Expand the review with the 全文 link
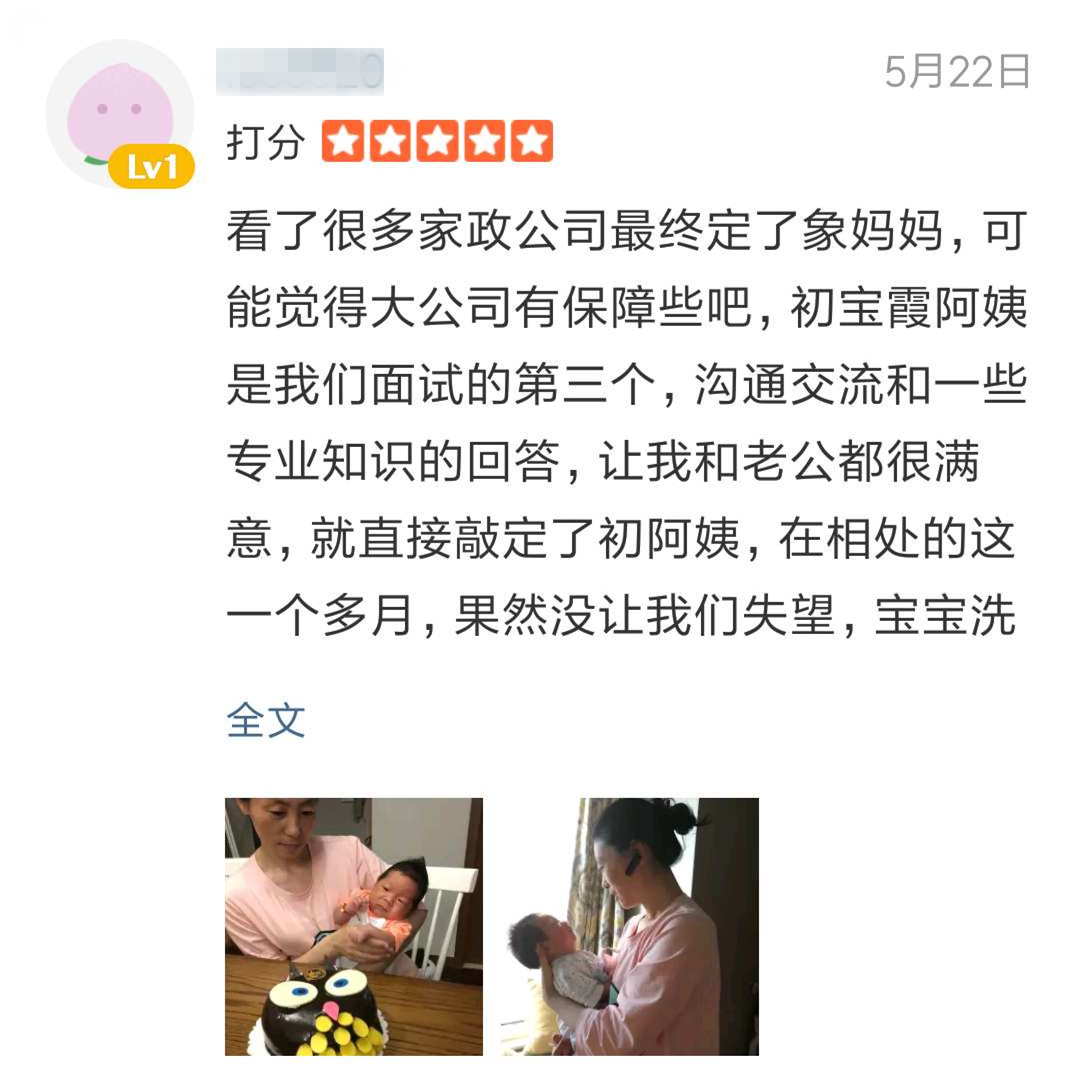 pos(265,720)
